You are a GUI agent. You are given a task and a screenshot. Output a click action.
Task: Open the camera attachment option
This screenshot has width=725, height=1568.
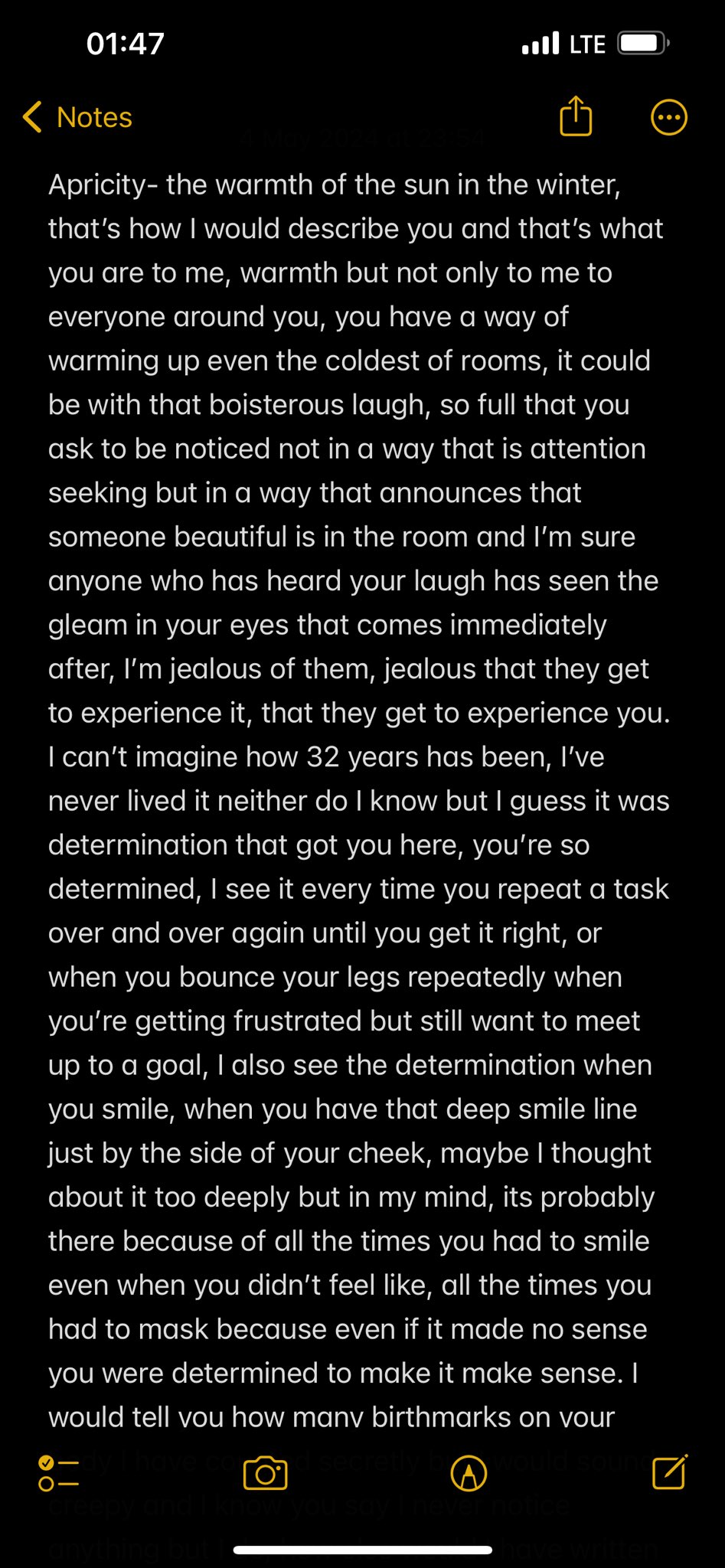click(x=265, y=1473)
